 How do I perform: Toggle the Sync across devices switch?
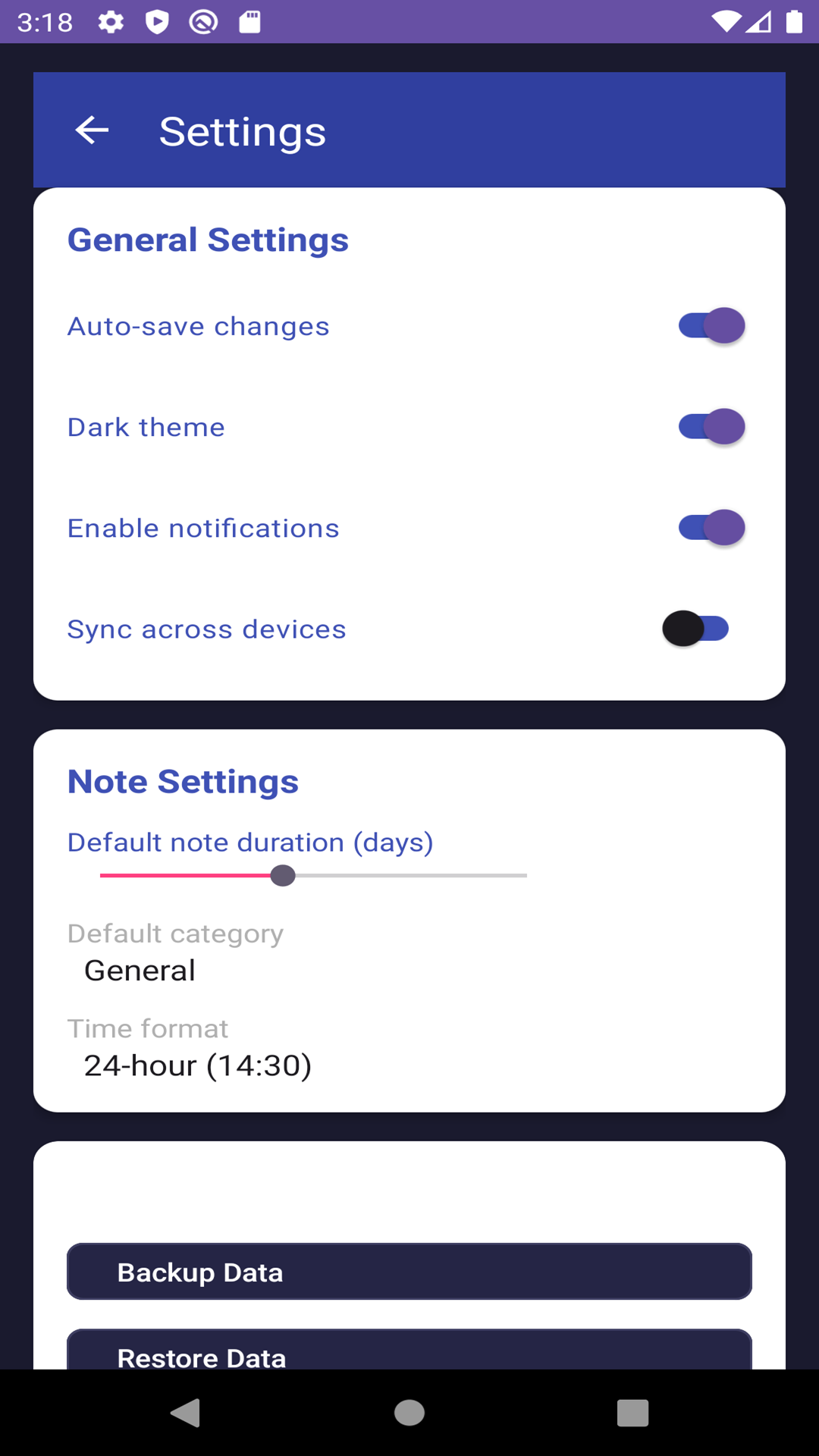(696, 629)
